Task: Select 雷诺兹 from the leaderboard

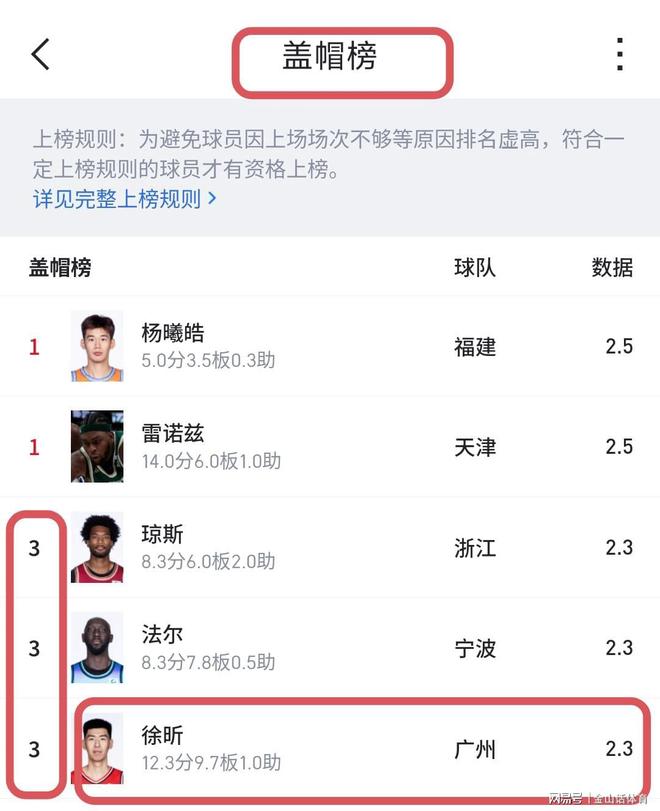Action: click(330, 446)
